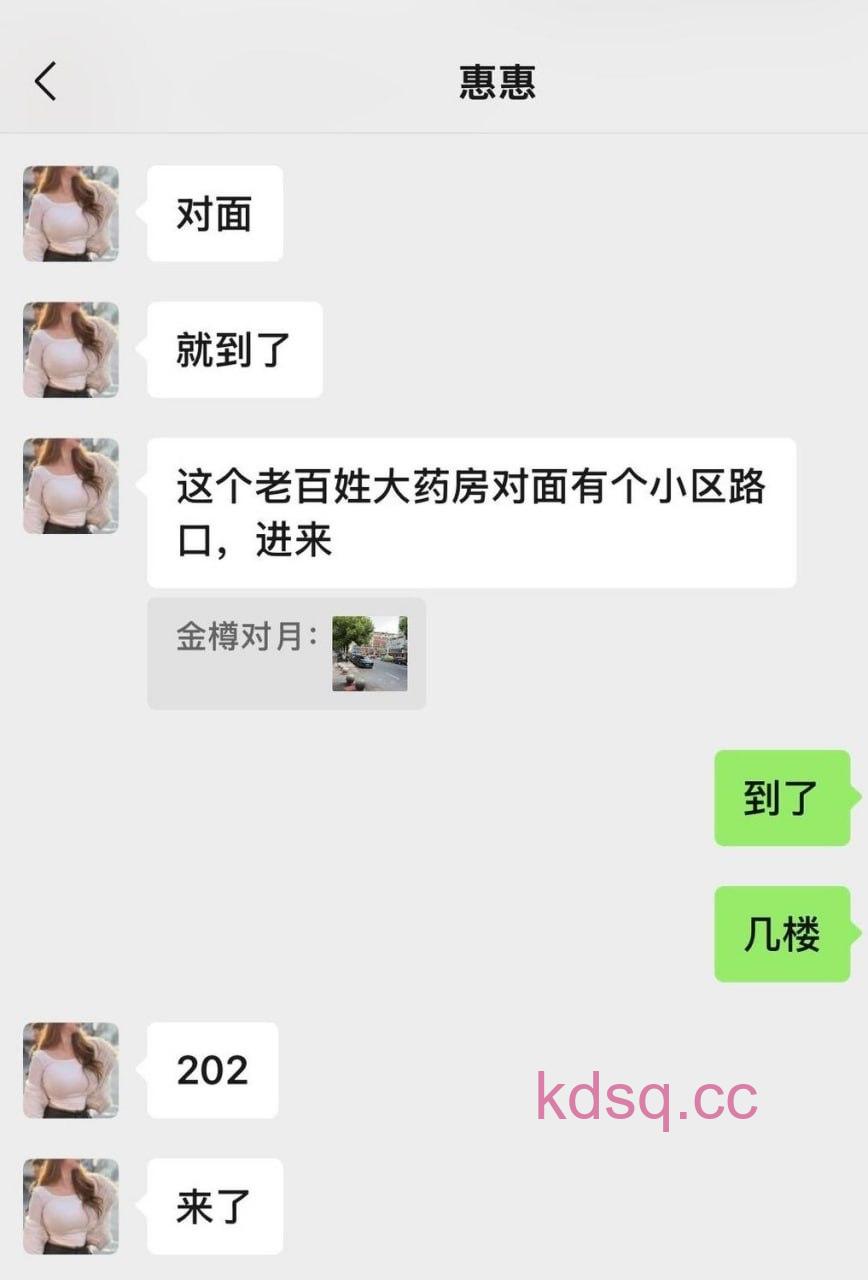Viewport: 868px width, 1280px height.
Task: Tap avatar next to the 就到了 message
Action: [x=70, y=350]
